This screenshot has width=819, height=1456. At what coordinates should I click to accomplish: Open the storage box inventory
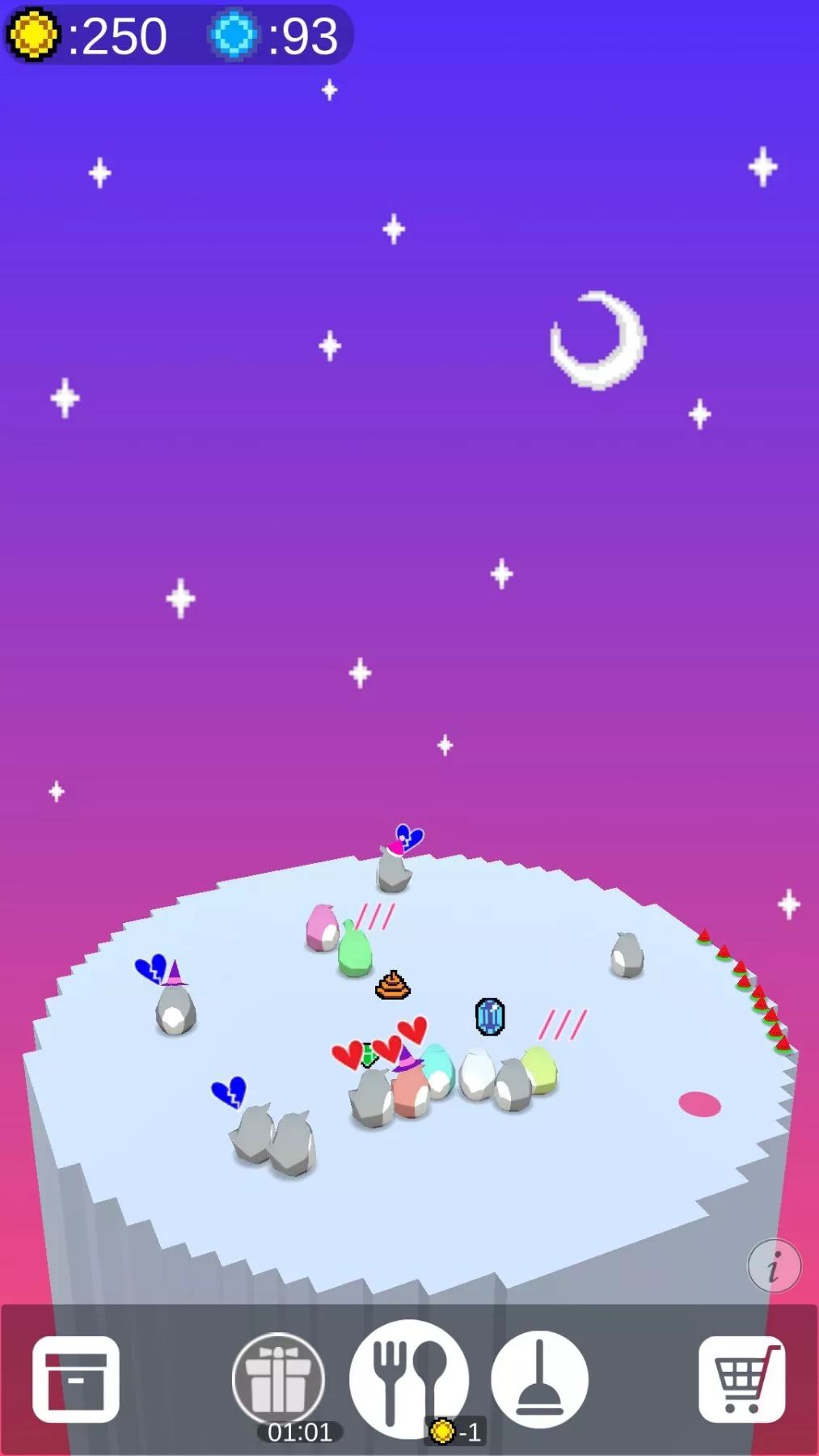pyautogui.click(x=75, y=1379)
